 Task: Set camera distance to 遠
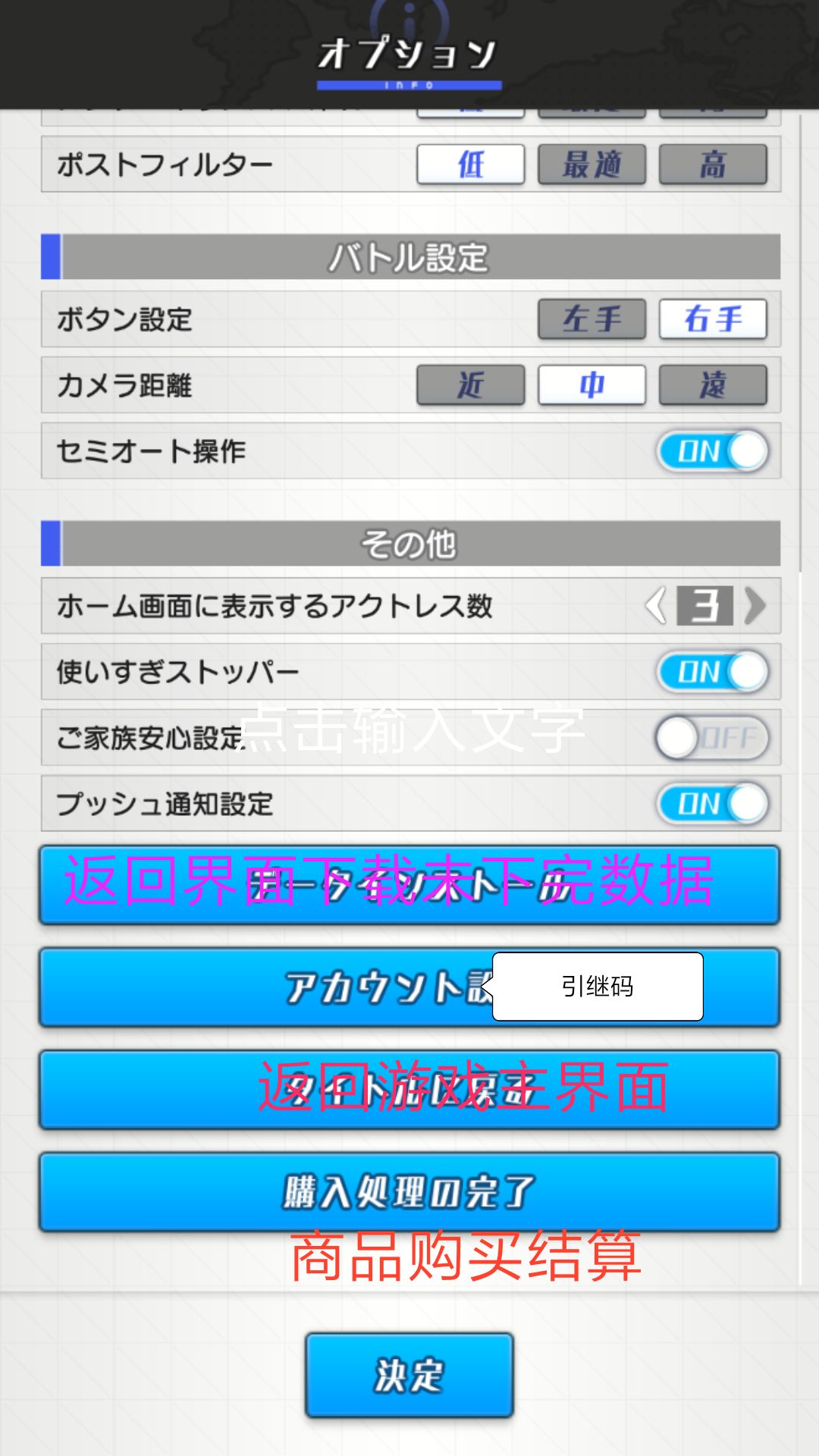tap(714, 385)
